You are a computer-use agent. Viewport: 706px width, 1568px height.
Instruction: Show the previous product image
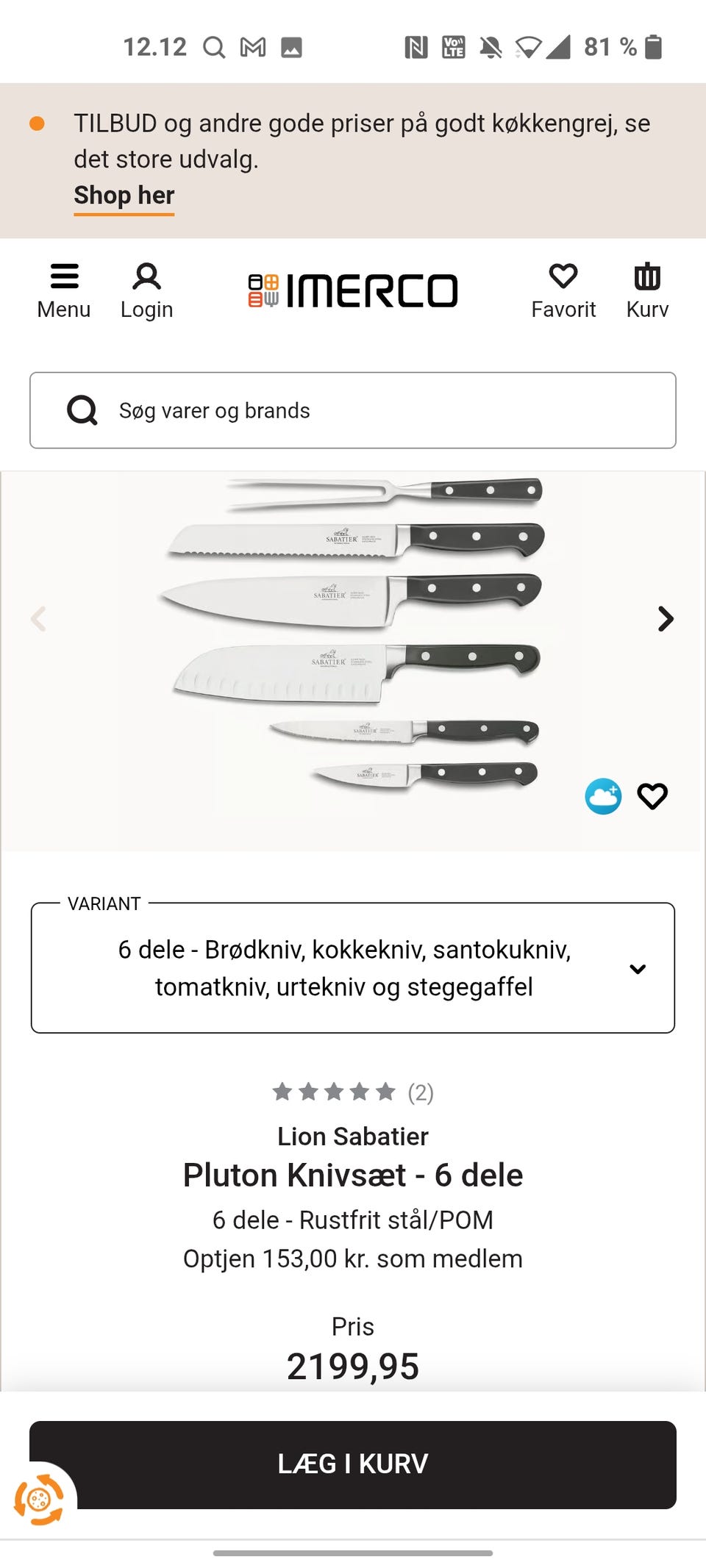[x=38, y=619]
